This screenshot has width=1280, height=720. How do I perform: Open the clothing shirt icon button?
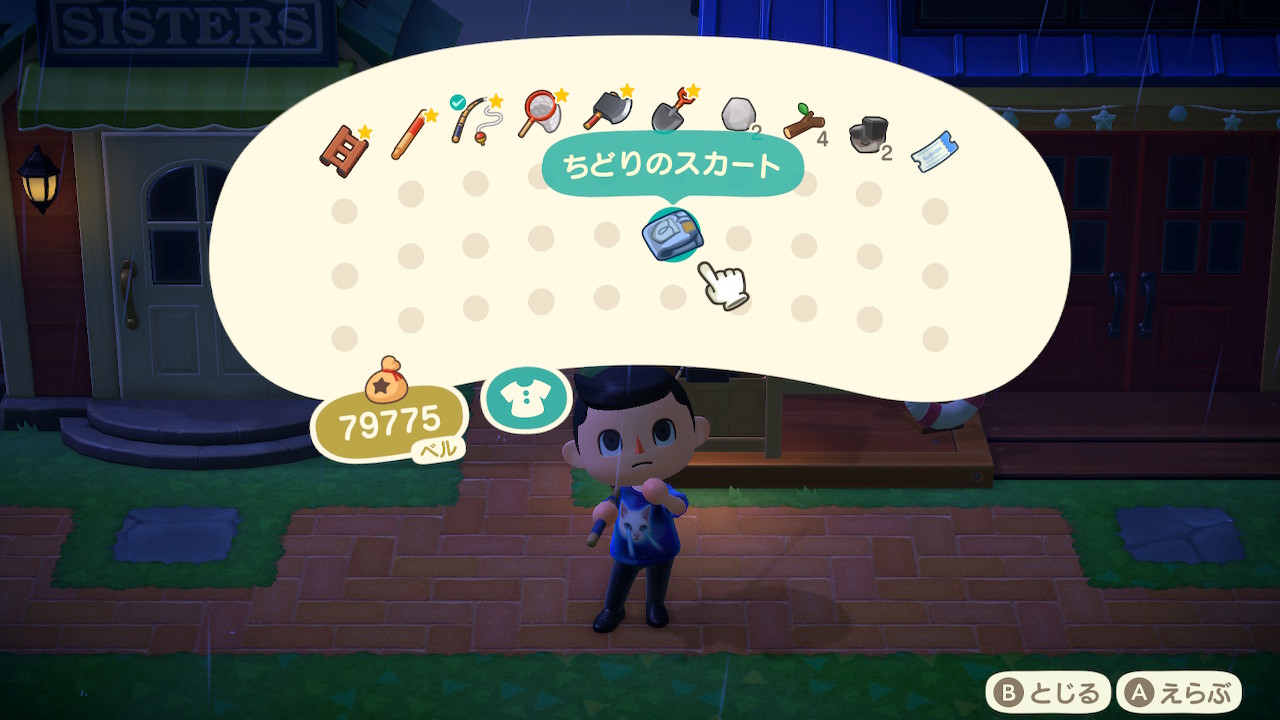click(526, 398)
